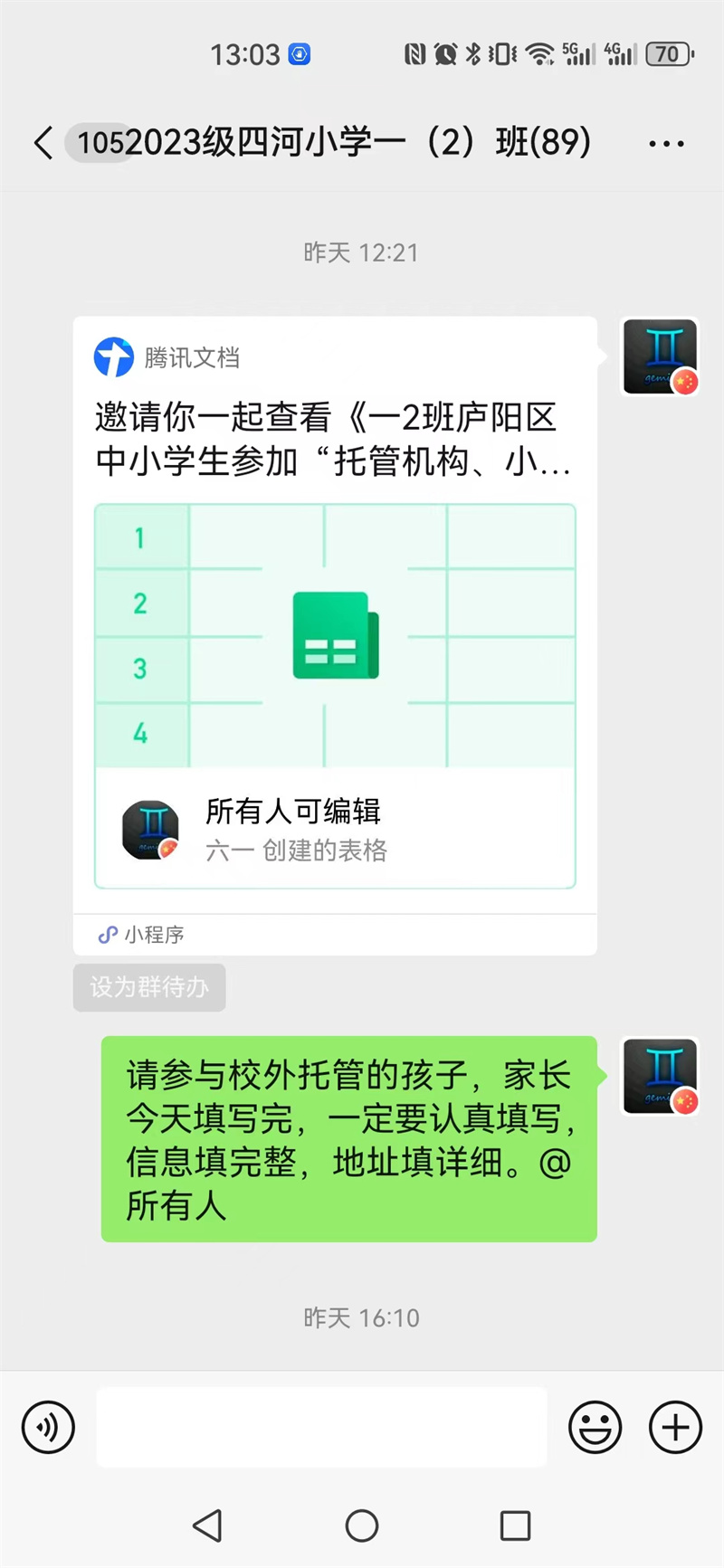Open the system recent apps view
Screen dimensions: 724x1568
515,1526
